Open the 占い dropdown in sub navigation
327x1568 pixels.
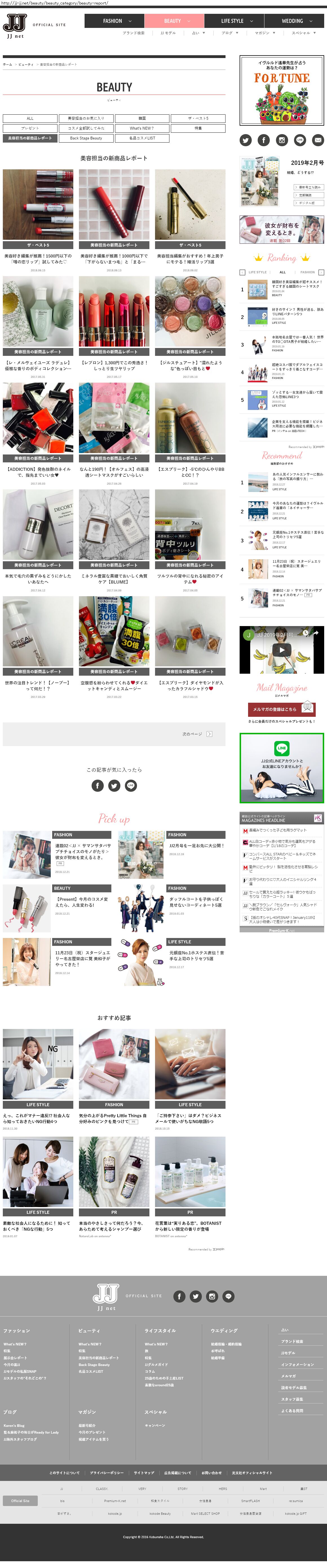click(x=196, y=33)
